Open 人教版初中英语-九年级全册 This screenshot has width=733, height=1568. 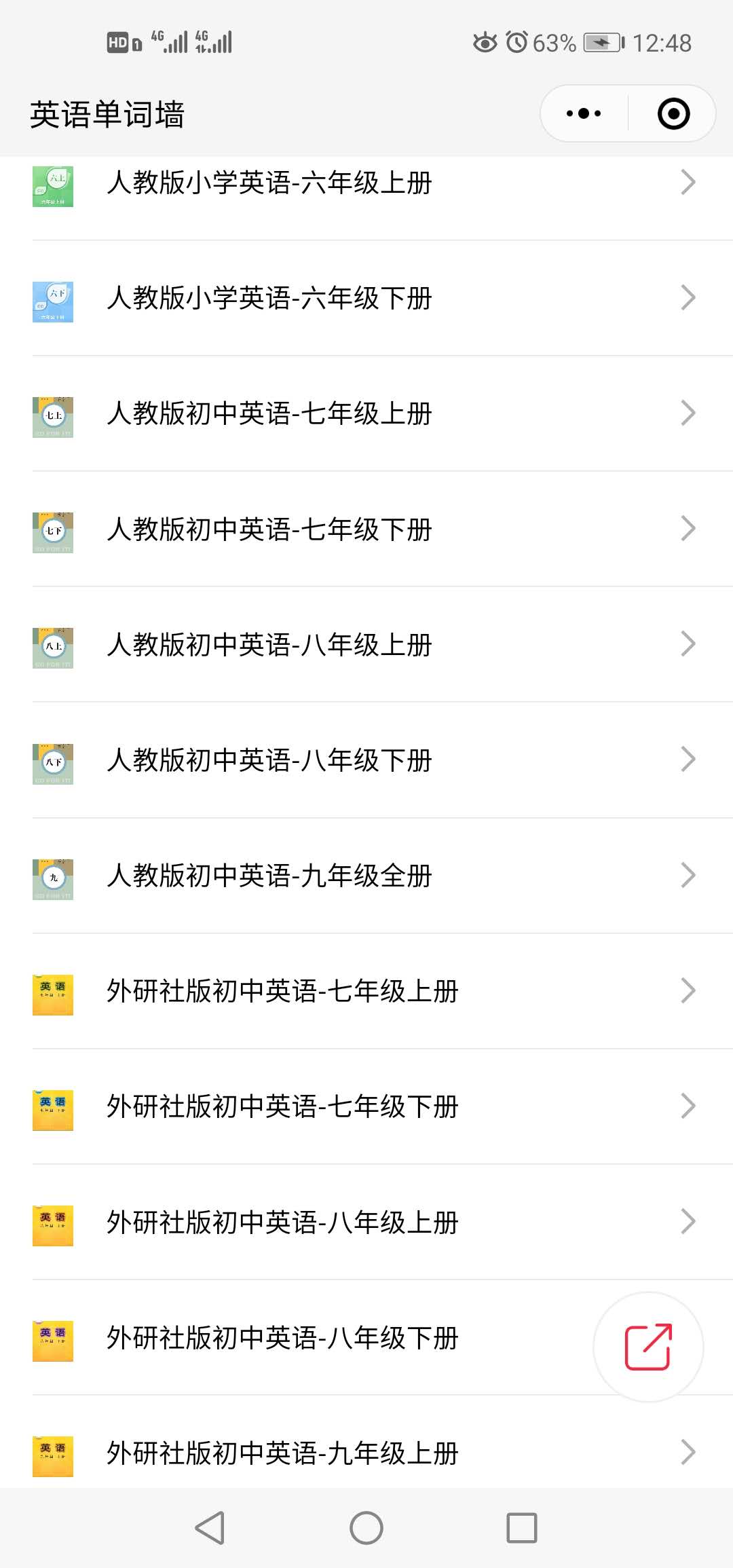366,876
